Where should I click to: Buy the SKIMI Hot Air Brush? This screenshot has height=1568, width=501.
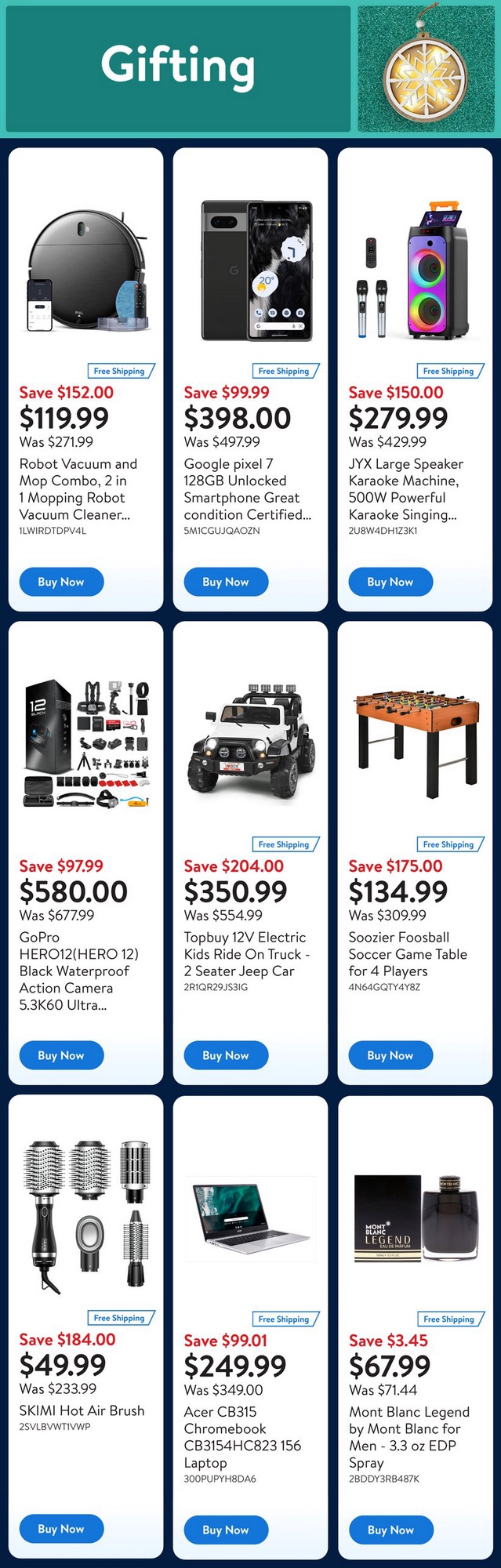[x=61, y=1529]
